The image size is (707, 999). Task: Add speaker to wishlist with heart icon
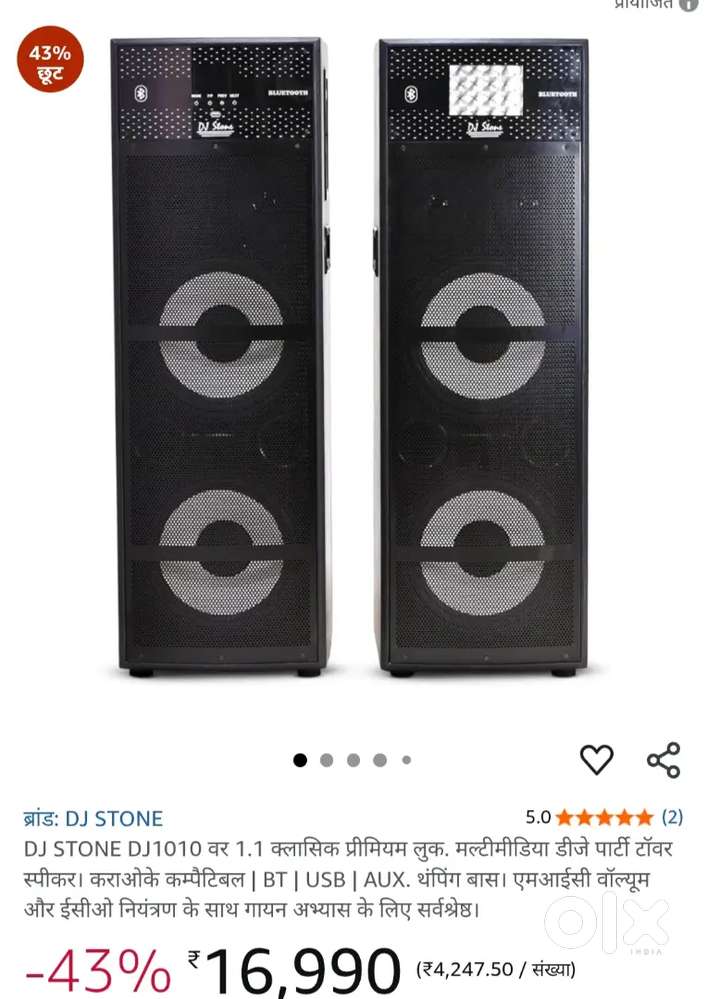[597, 760]
